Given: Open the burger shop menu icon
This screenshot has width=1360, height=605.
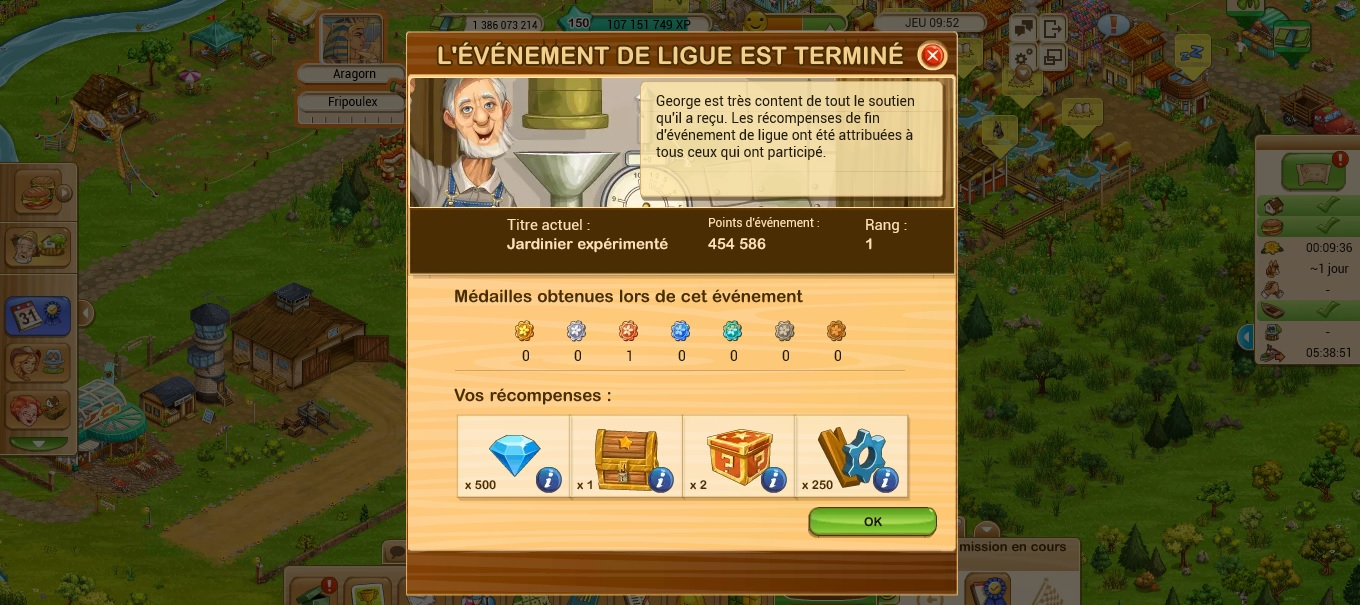Looking at the screenshot, I should coord(38,194).
